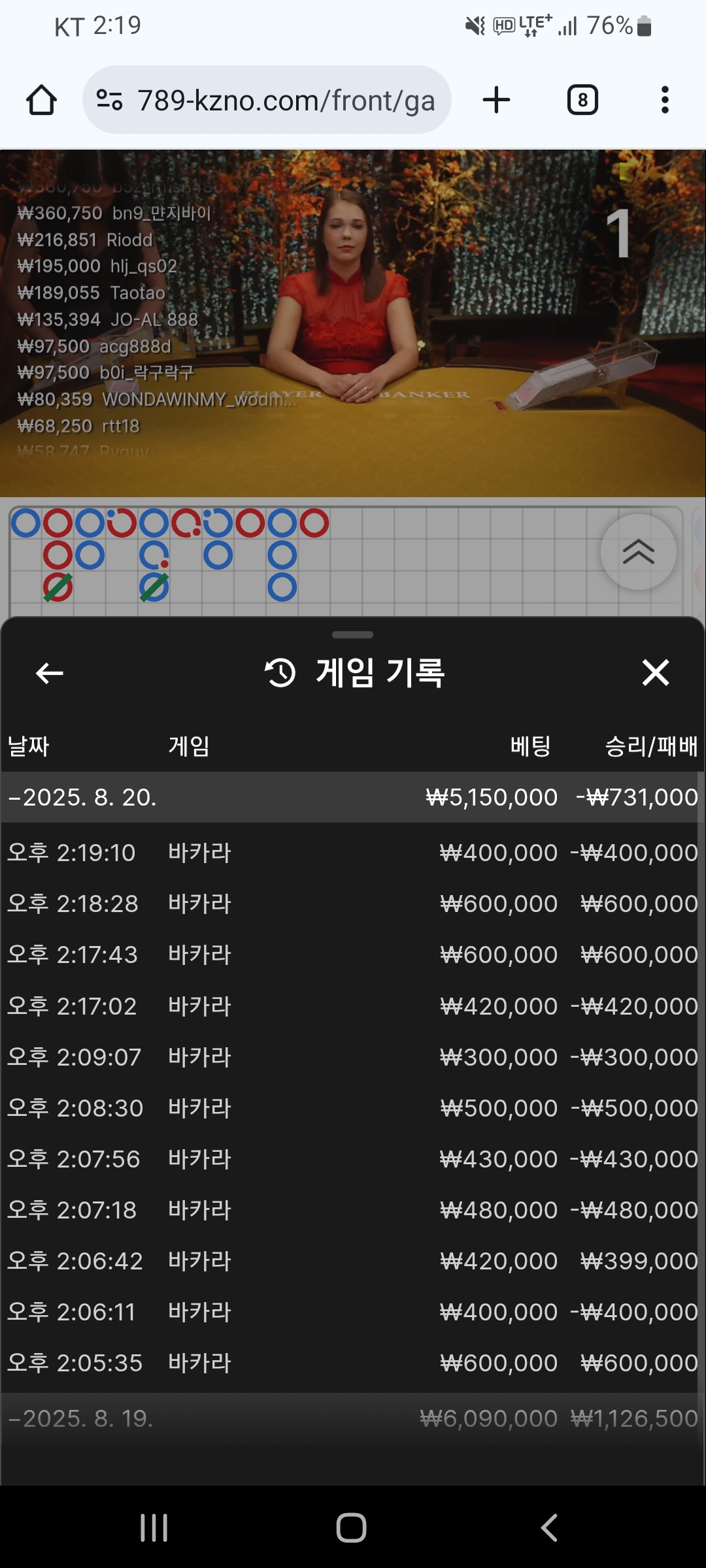Go back from game history panel
The image size is (706, 1568).
[50, 672]
